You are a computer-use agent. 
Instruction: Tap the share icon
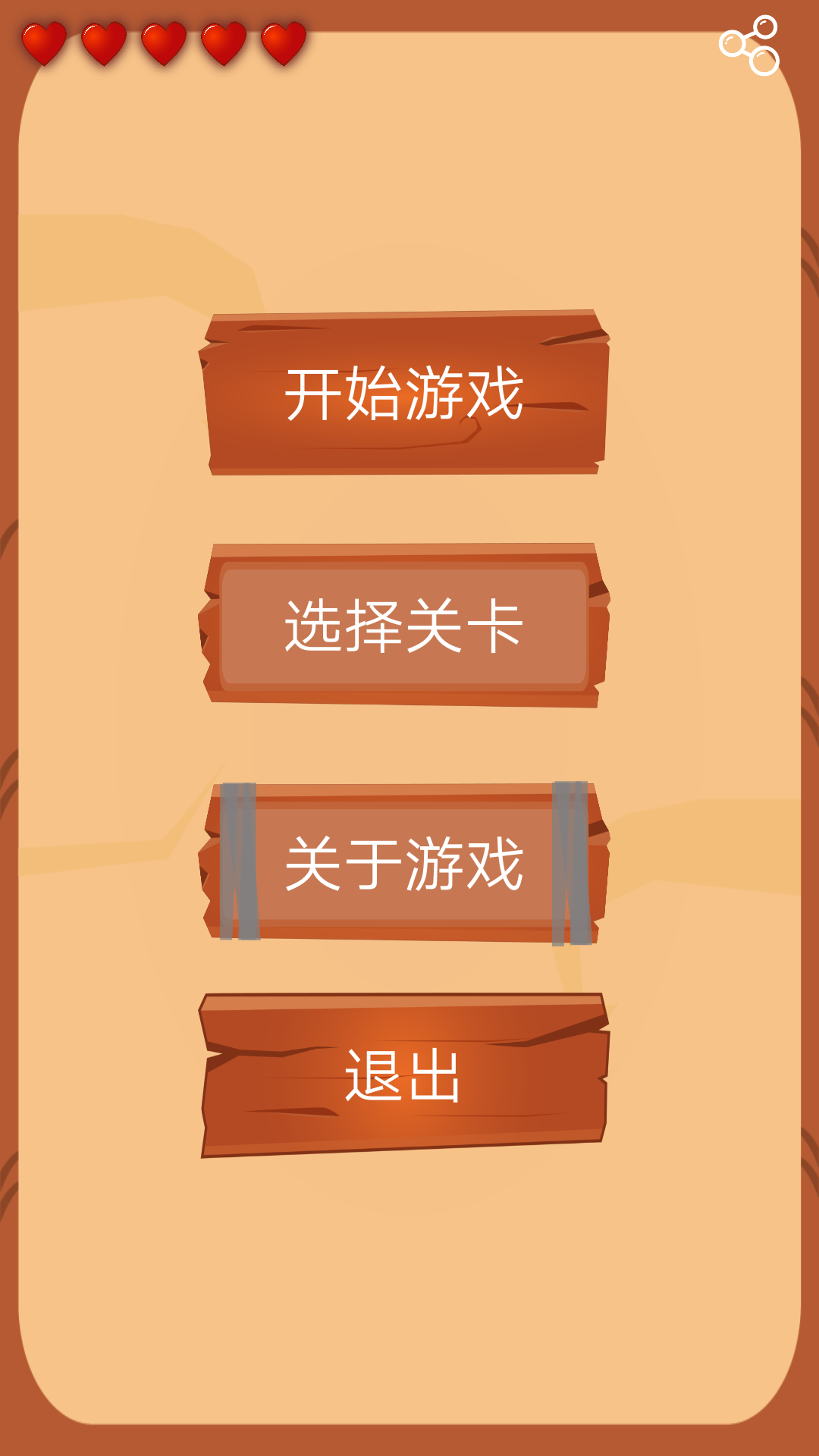click(x=749, y=45)
